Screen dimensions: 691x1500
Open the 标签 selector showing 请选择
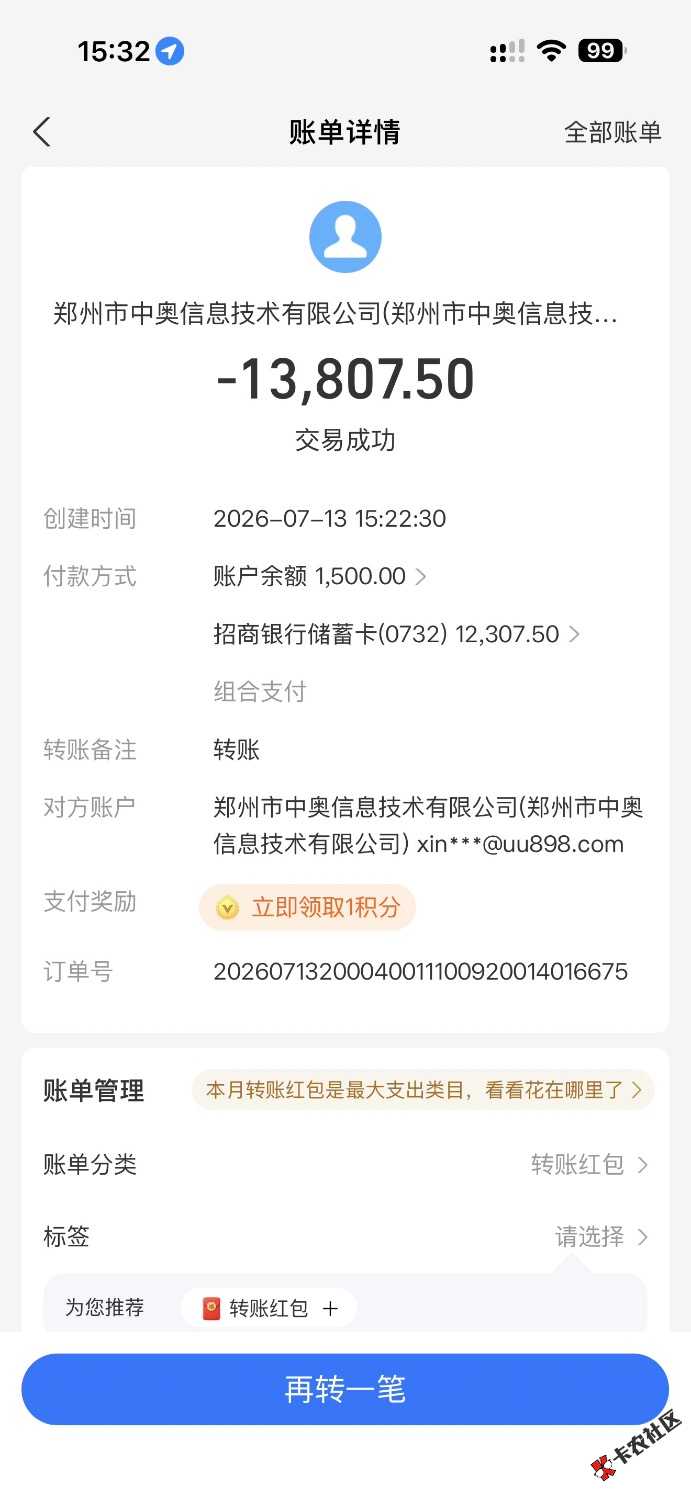tap(345, 1237)
